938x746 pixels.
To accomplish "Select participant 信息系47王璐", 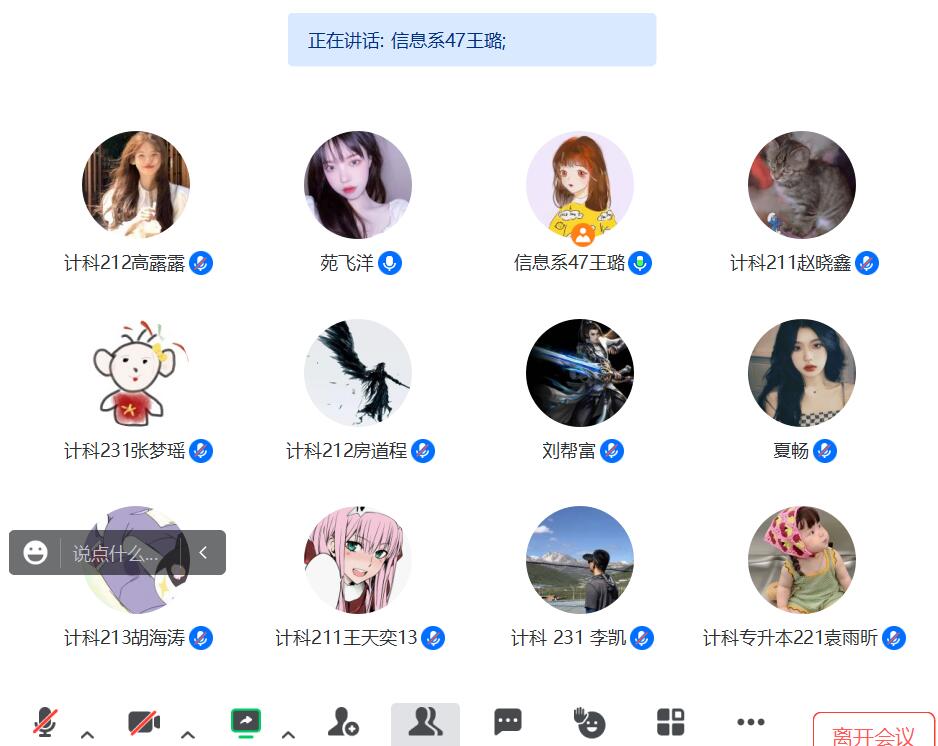I will click(x=580, y=185).
